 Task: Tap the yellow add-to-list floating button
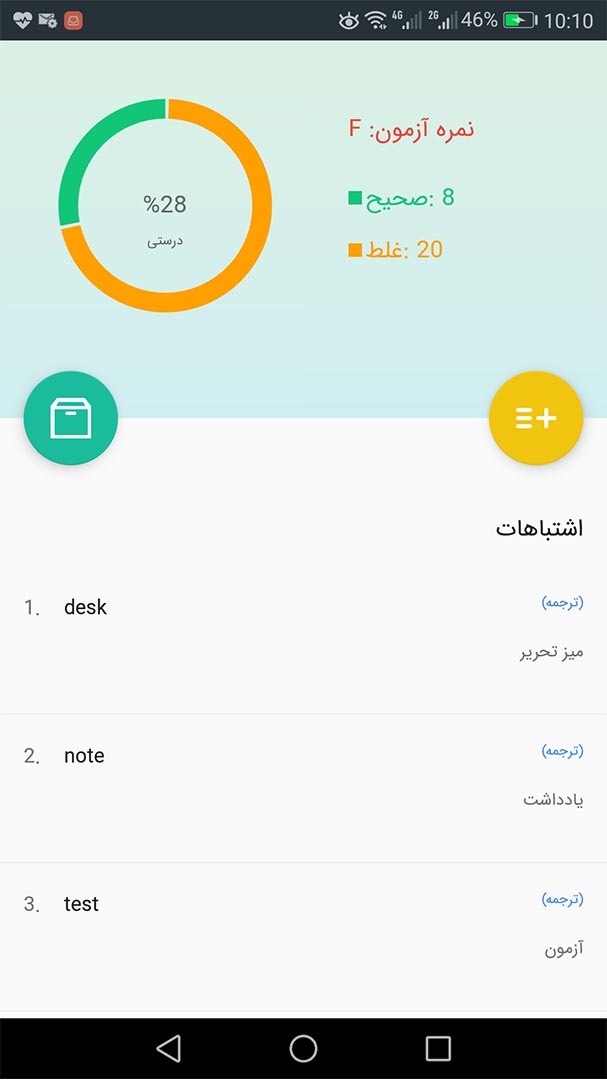pos(536,418)
